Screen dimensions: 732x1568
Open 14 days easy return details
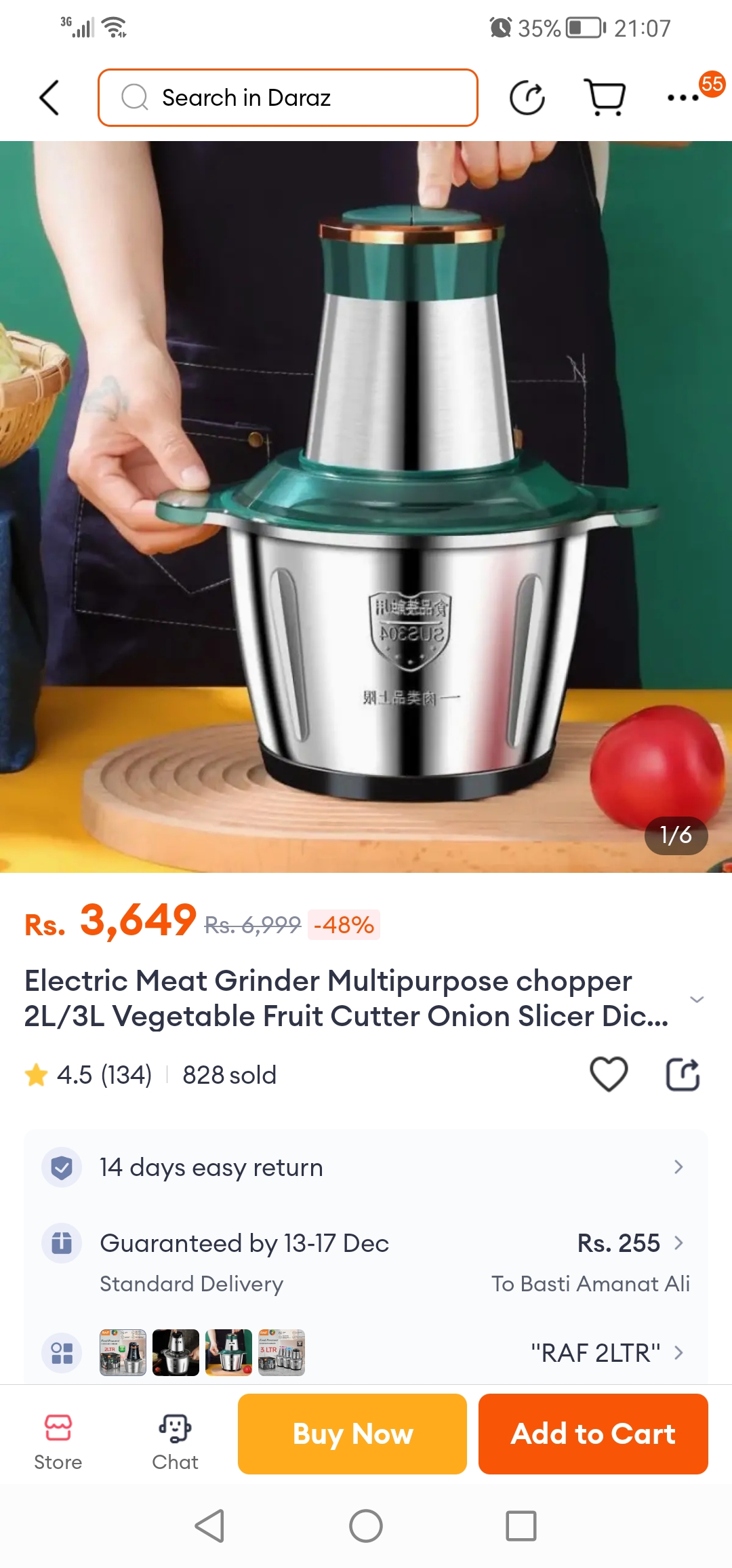point(366,1167)
